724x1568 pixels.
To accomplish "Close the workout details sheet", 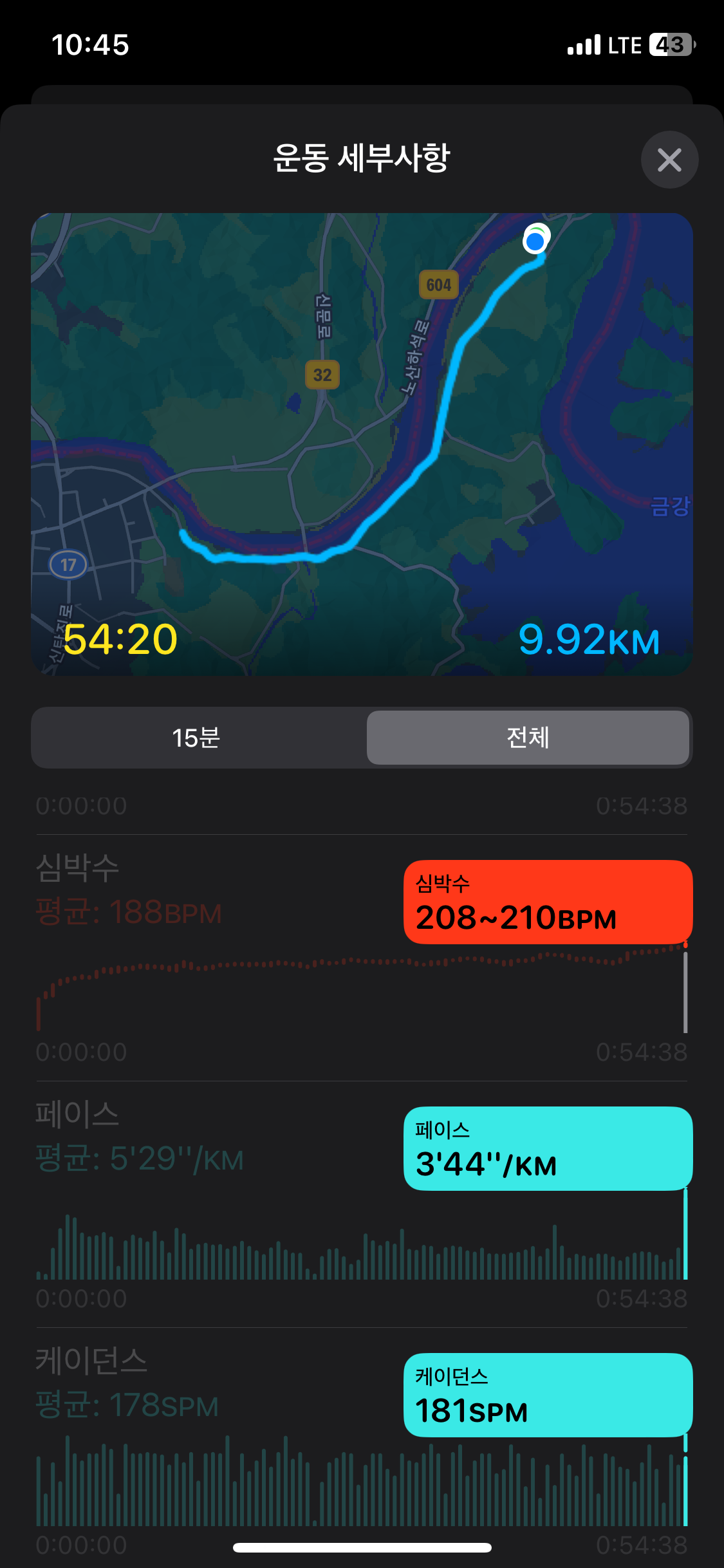I will point(669,160).
